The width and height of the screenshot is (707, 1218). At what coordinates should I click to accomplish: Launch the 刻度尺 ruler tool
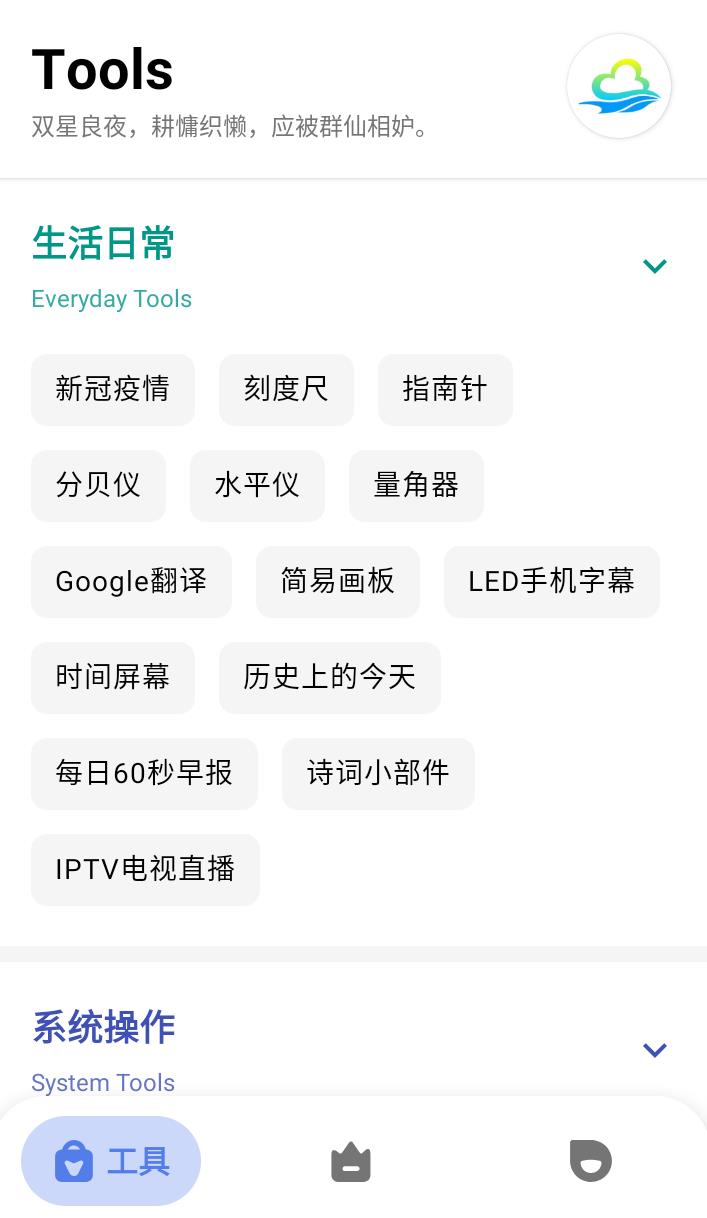point(286,390)
